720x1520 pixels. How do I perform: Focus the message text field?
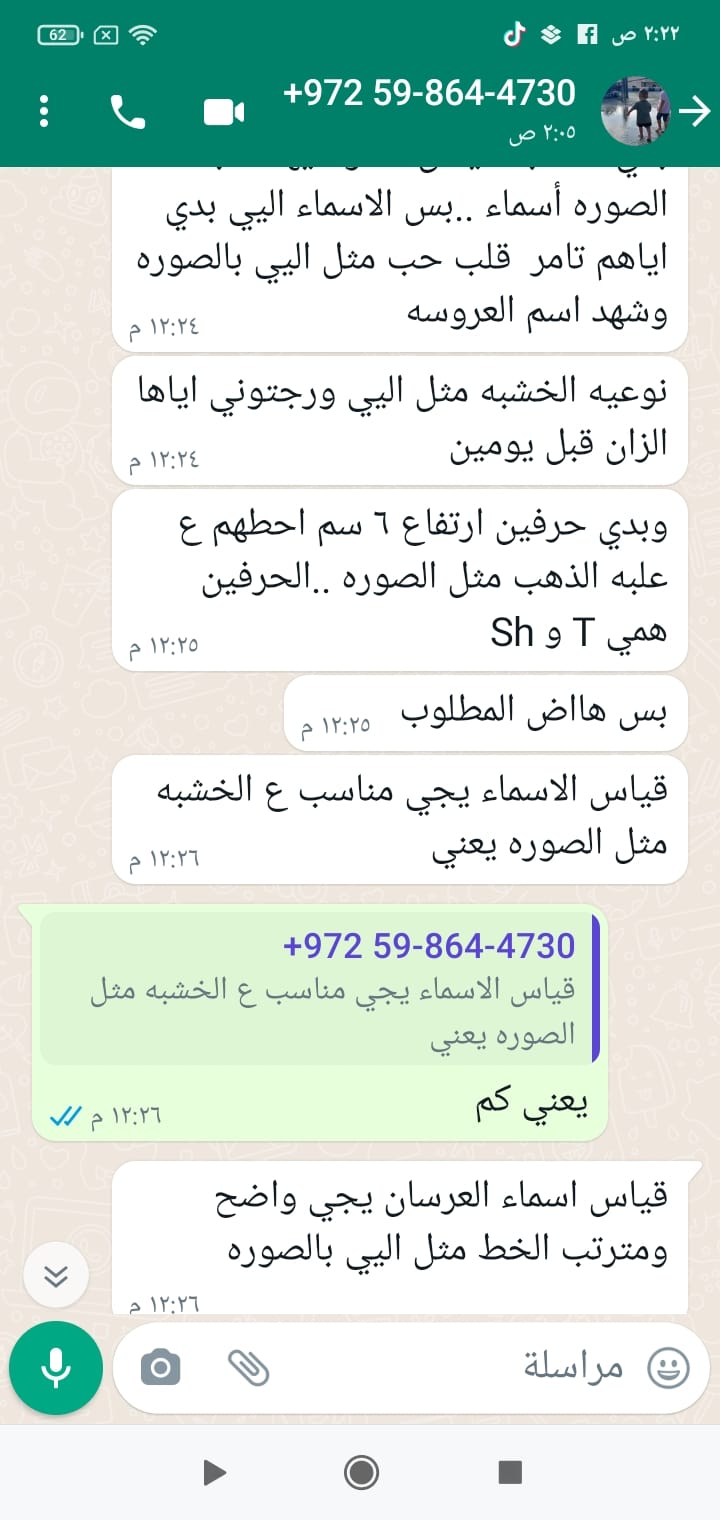tap(450, 1367)
